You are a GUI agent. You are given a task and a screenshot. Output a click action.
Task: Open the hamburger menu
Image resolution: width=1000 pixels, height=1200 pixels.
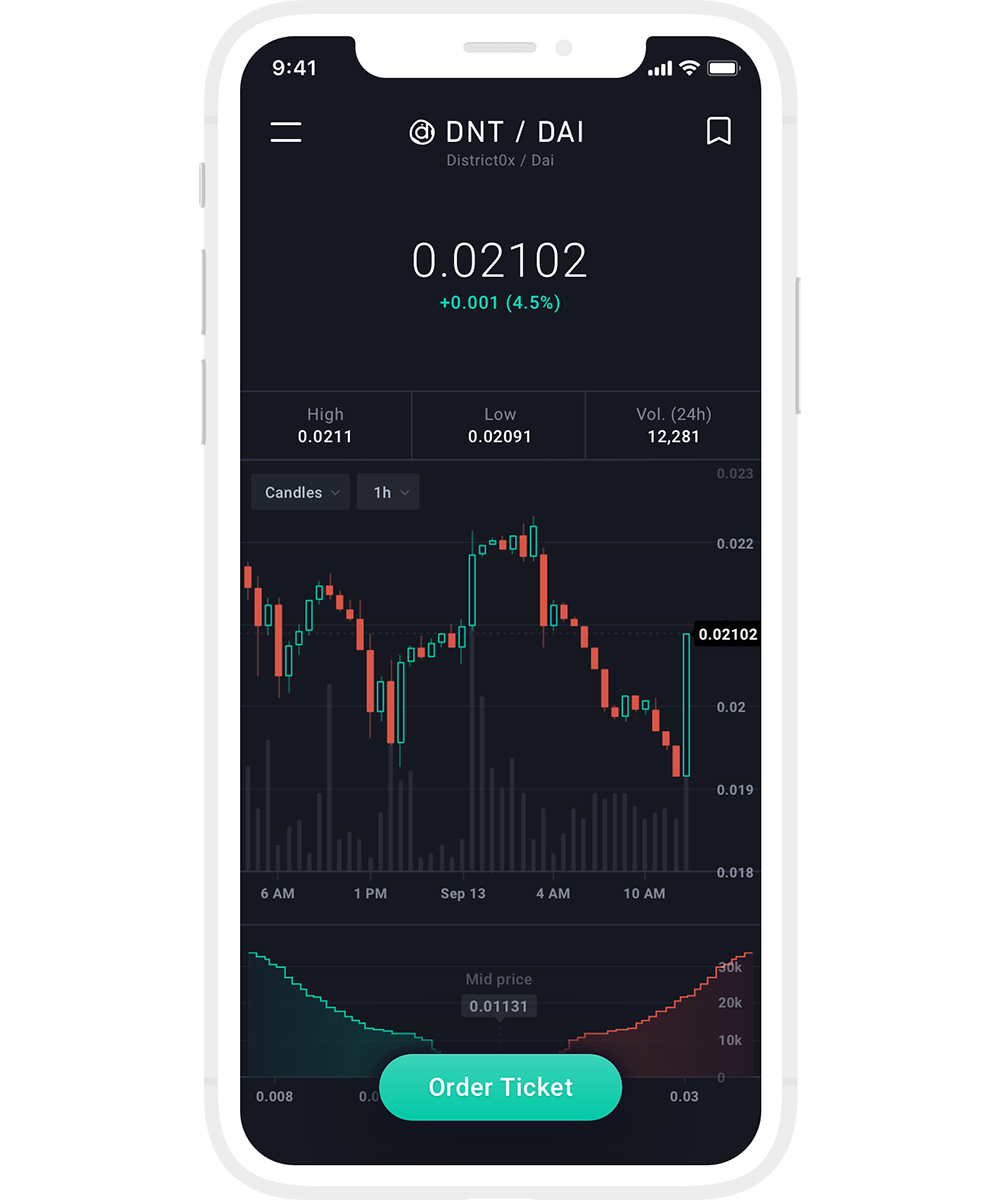click(x=286, y=132)
